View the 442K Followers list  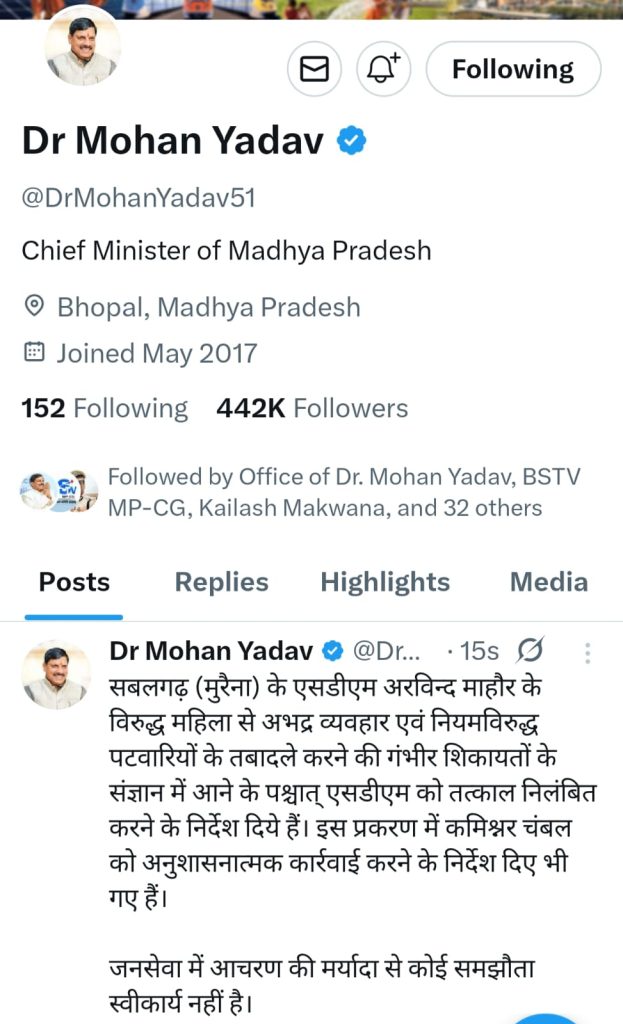[312, 408]
